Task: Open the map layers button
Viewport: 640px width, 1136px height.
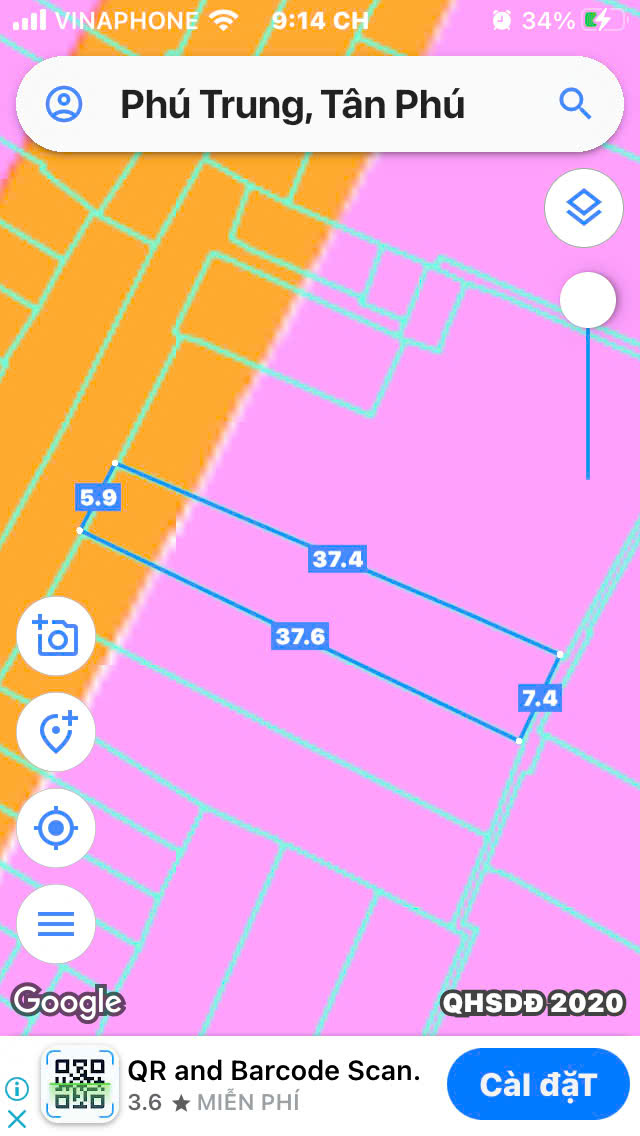Action: tap(583, 209)
